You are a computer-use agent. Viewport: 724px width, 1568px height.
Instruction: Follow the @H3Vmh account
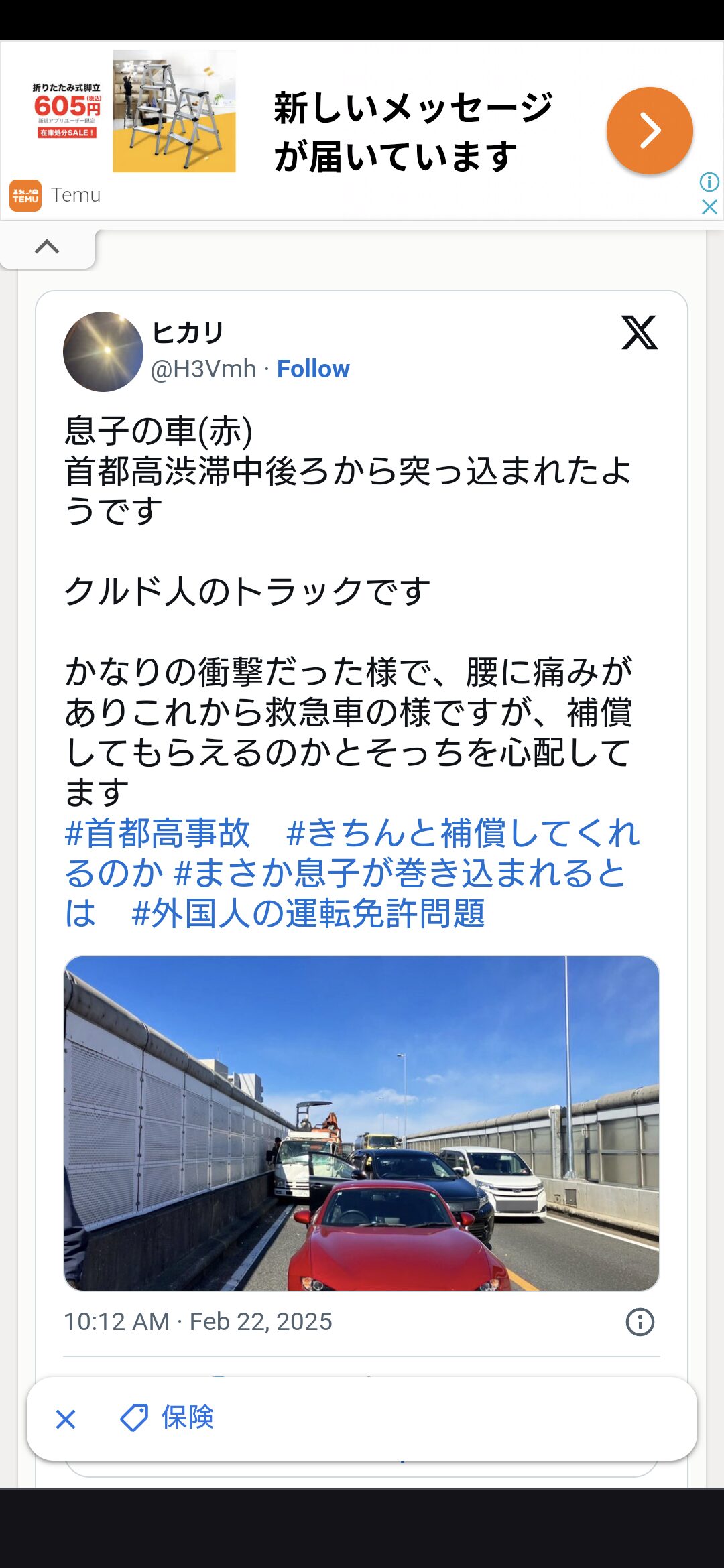313,369
